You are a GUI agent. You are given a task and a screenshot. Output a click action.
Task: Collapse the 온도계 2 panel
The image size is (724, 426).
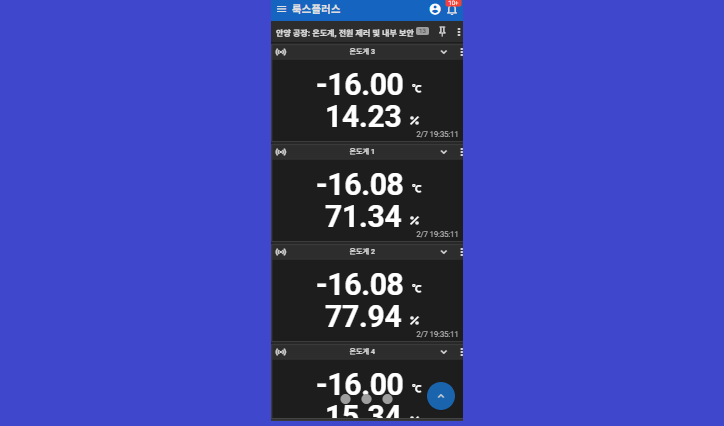pyautogui.click(x=444, y=251)
